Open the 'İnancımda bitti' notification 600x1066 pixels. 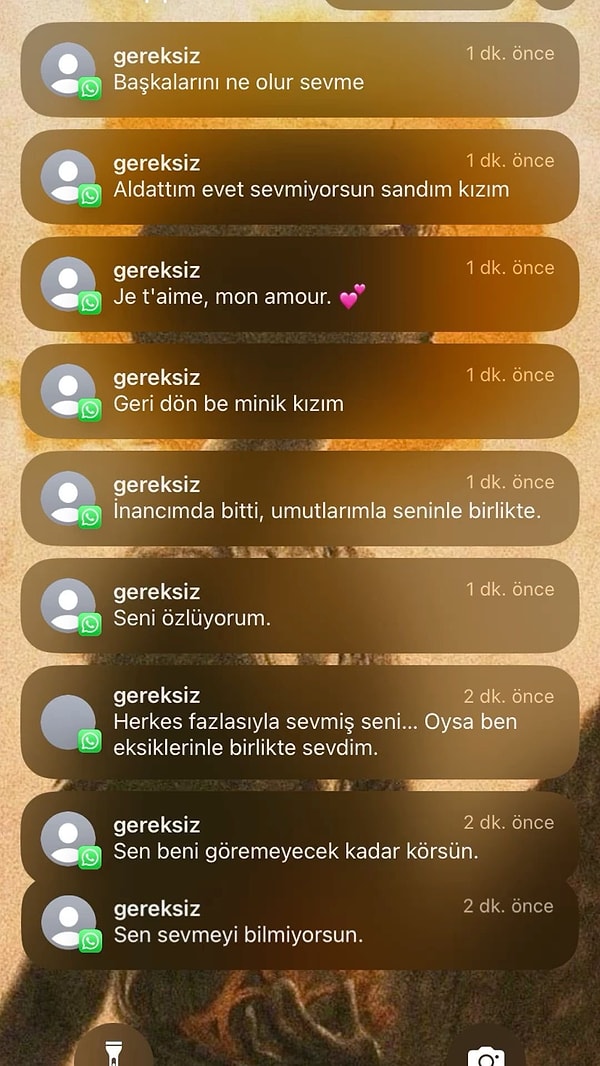coord(300,497)
